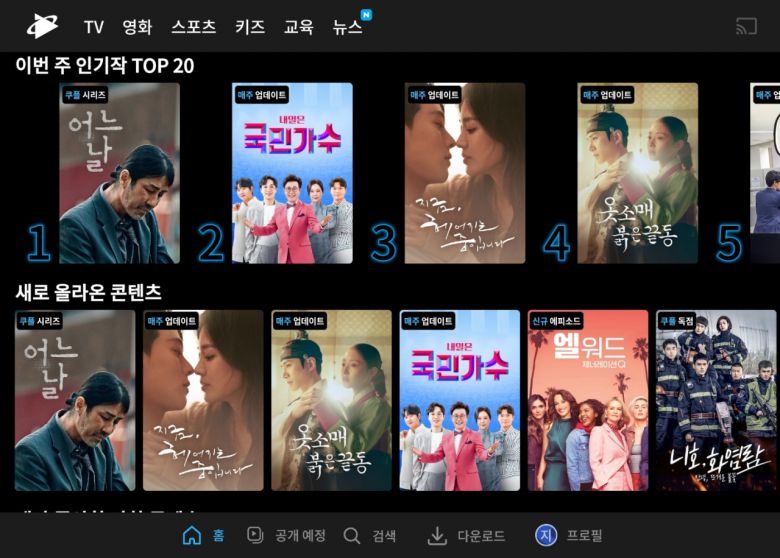The height and width of the screenshot is (558, 780).
Task: Open 어느 날 in 새로 올라온 콘텐츠 row
Action: click(75, 400)
